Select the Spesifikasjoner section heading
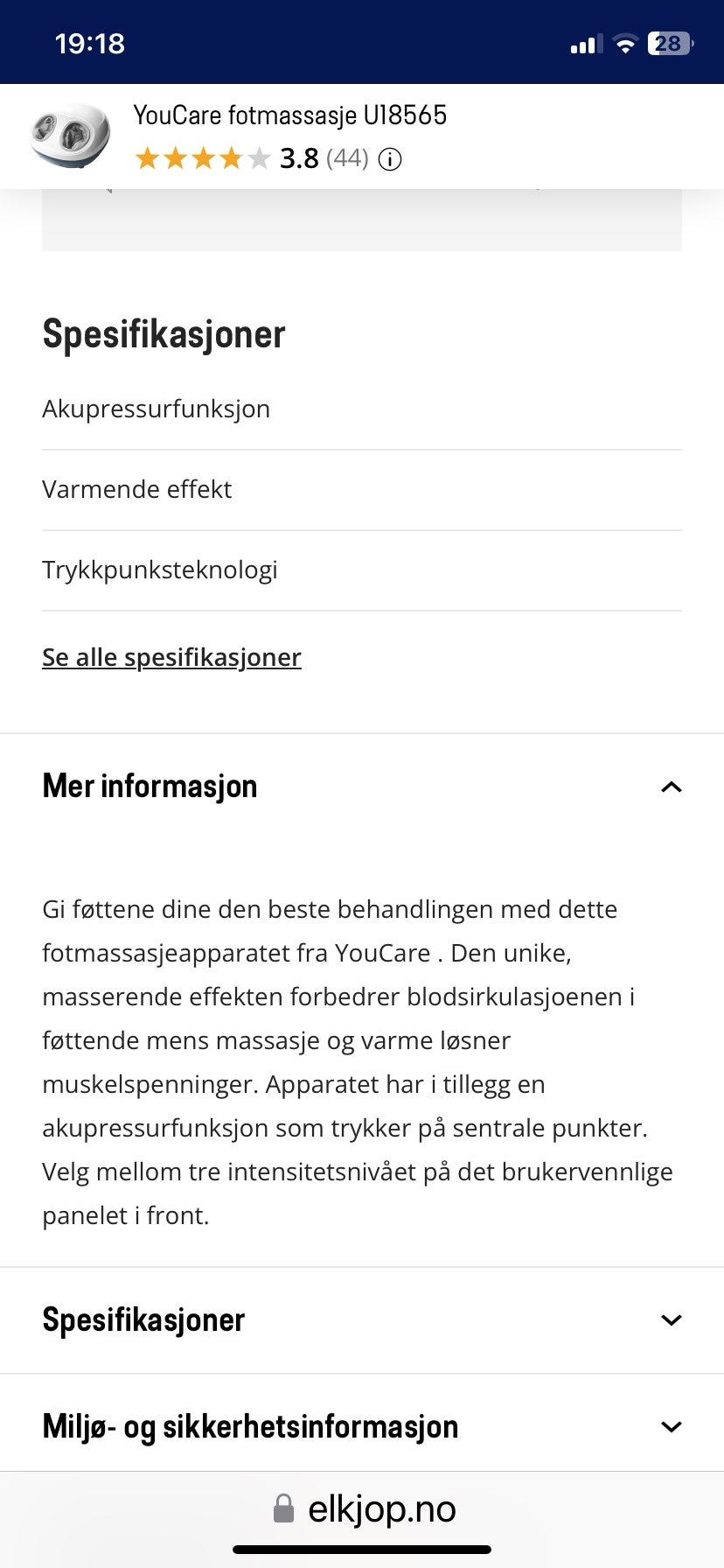 coord(143,1319)
